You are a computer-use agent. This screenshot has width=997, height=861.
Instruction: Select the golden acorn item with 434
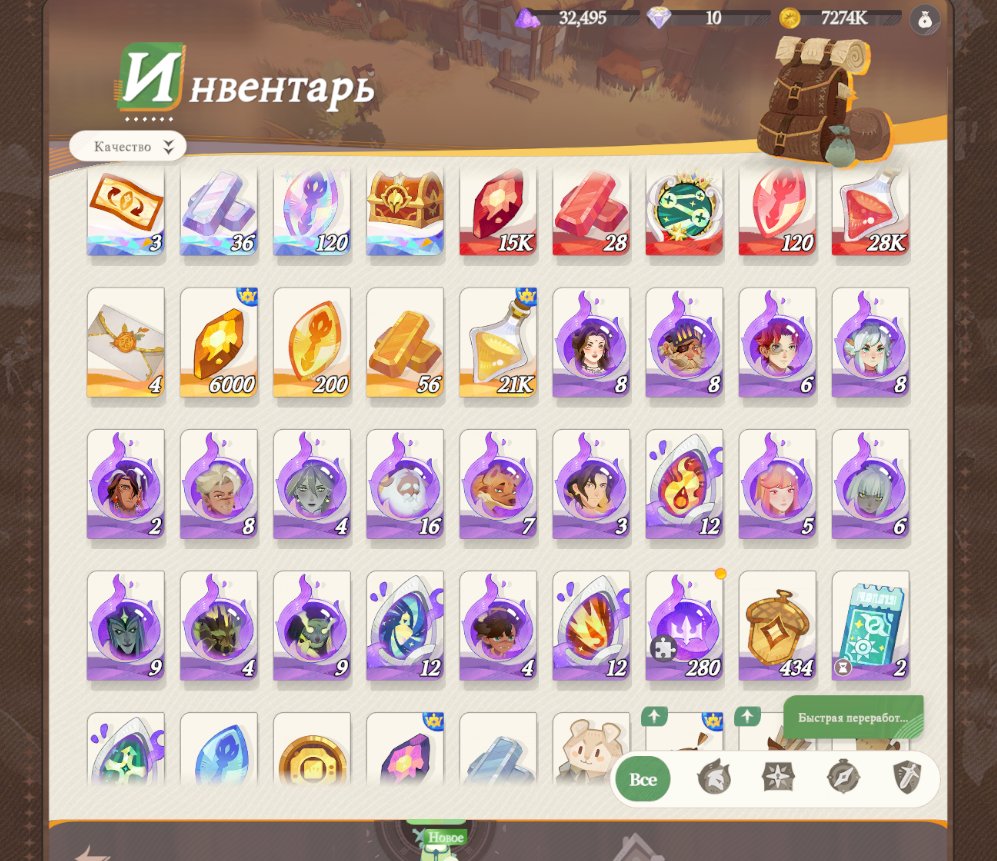click(x=778, y=626)
